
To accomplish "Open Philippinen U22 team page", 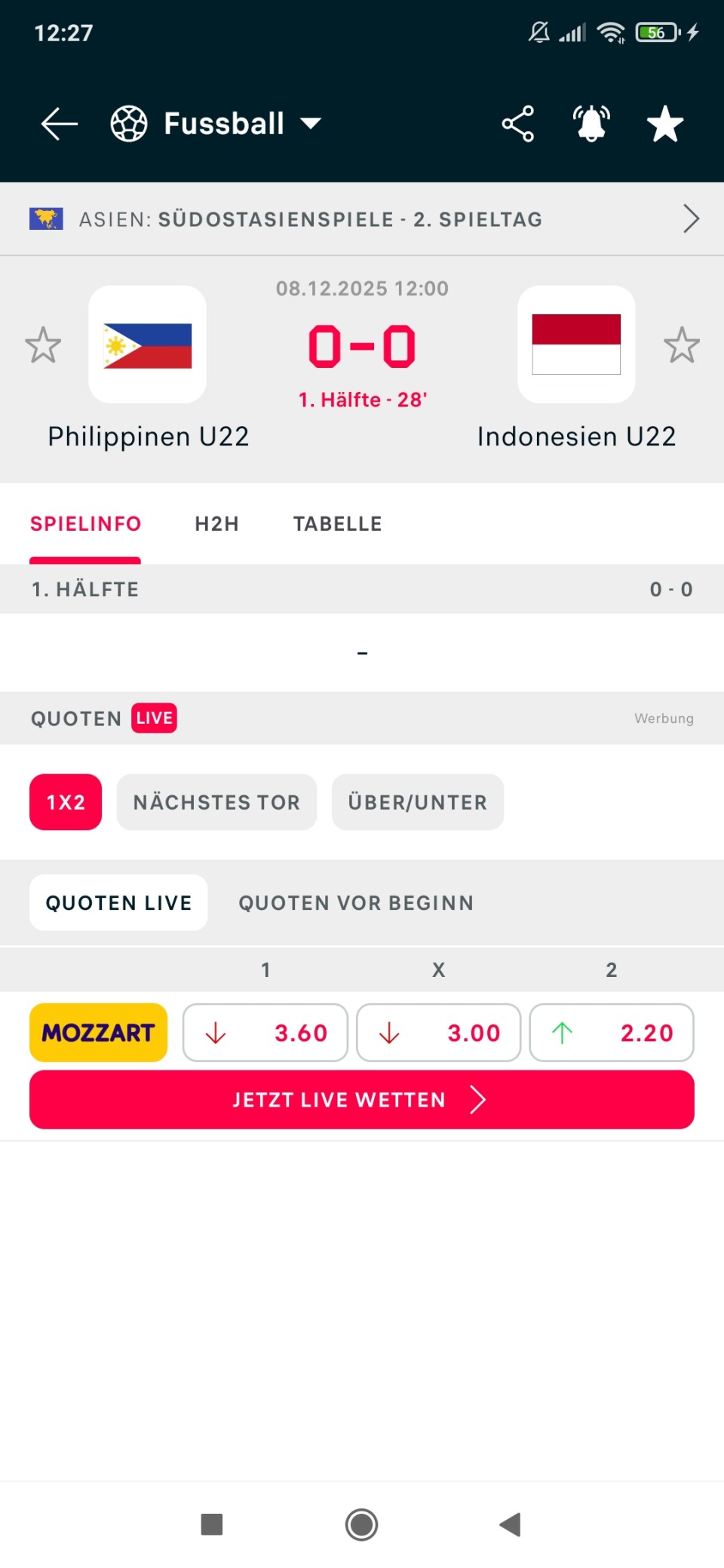I will [148, 345].
